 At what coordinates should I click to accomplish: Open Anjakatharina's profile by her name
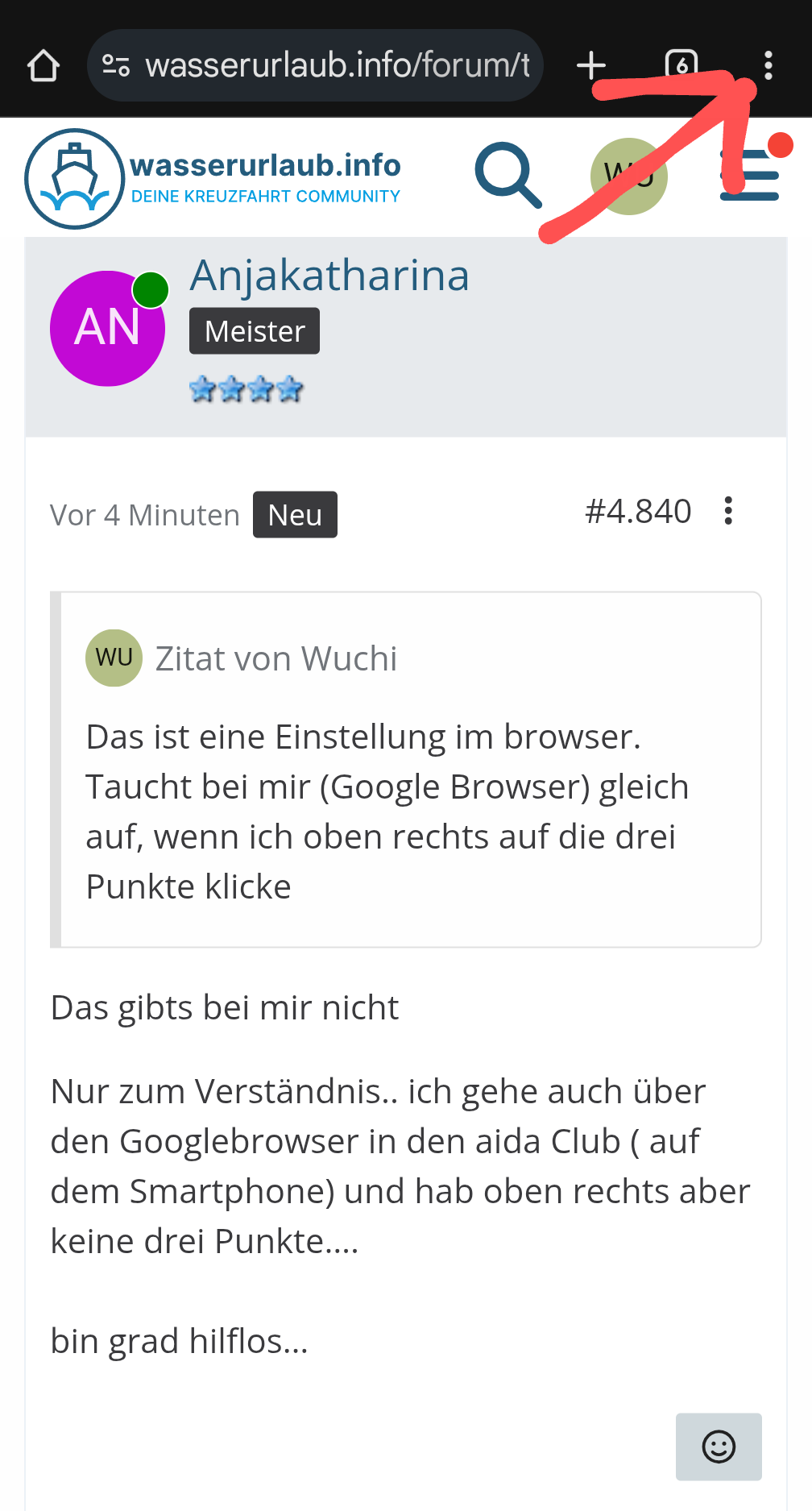[x=329, y=276]
